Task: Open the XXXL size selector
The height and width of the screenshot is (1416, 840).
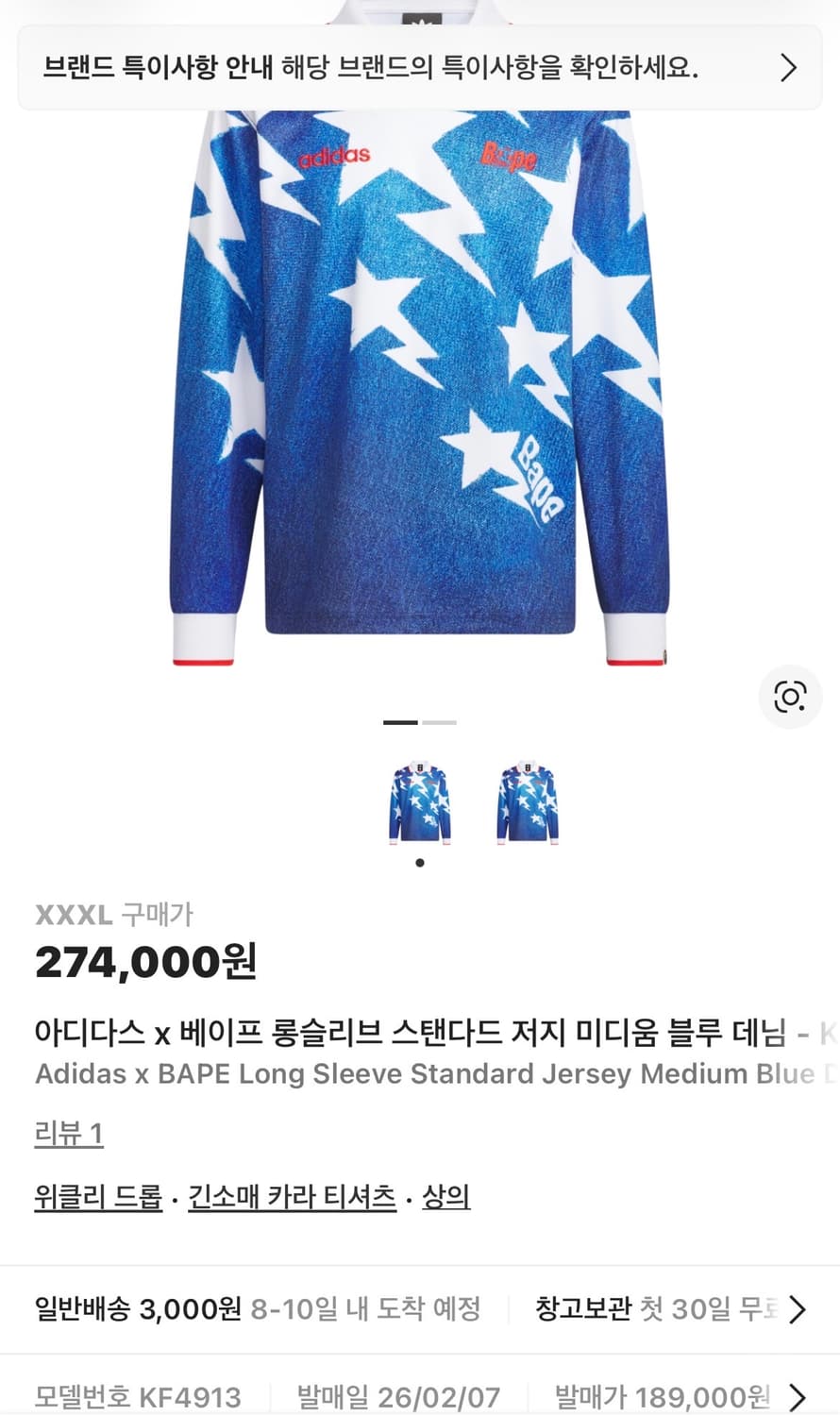Action: 74,914
